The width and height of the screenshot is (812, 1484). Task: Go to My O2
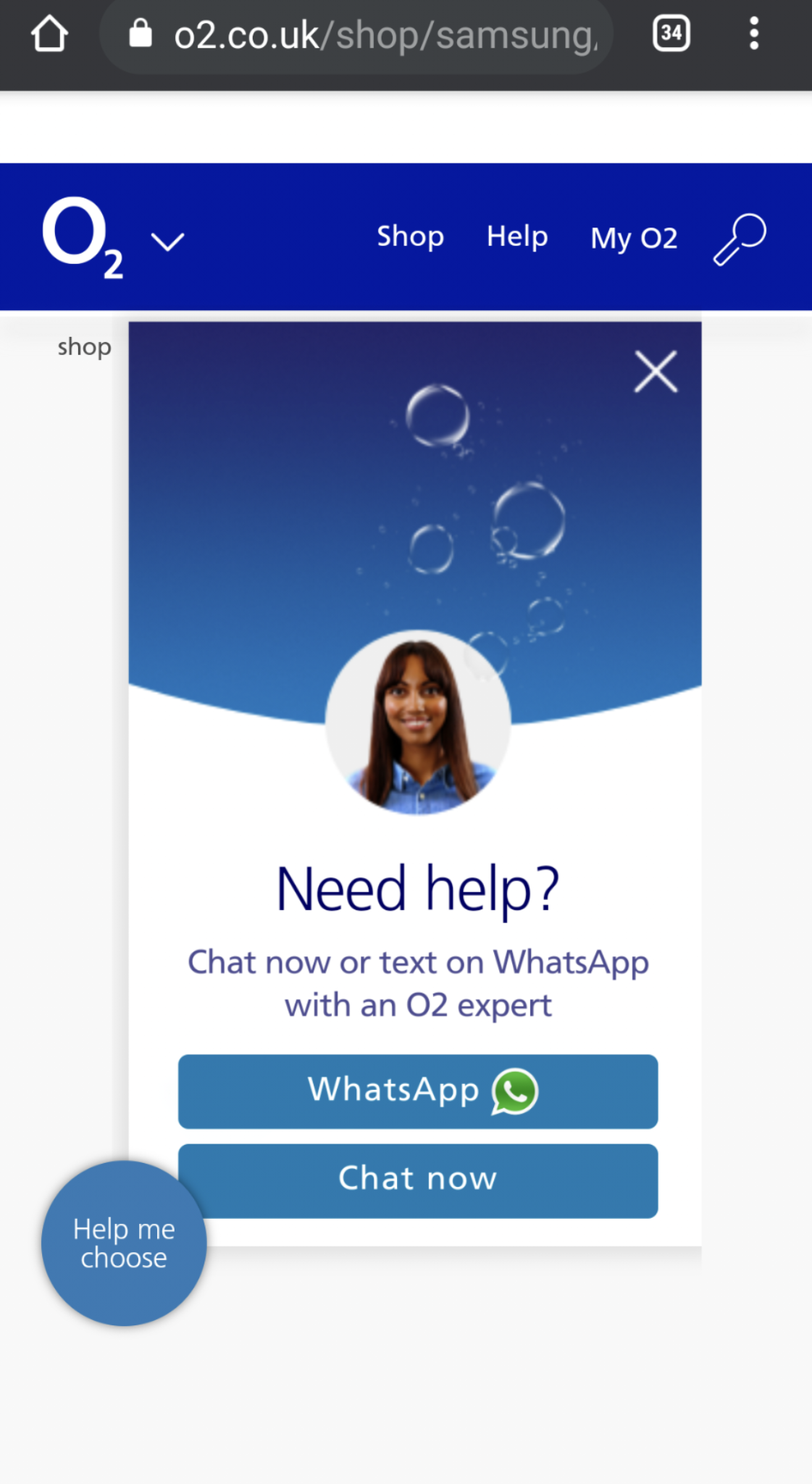point(633,238)
